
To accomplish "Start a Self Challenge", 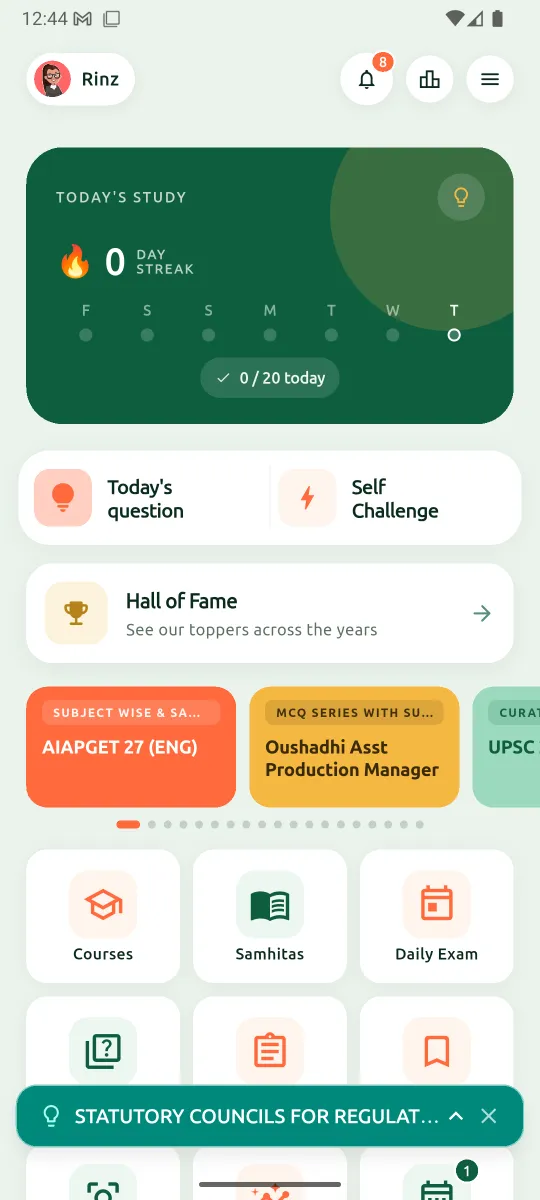I will (397, 498).
